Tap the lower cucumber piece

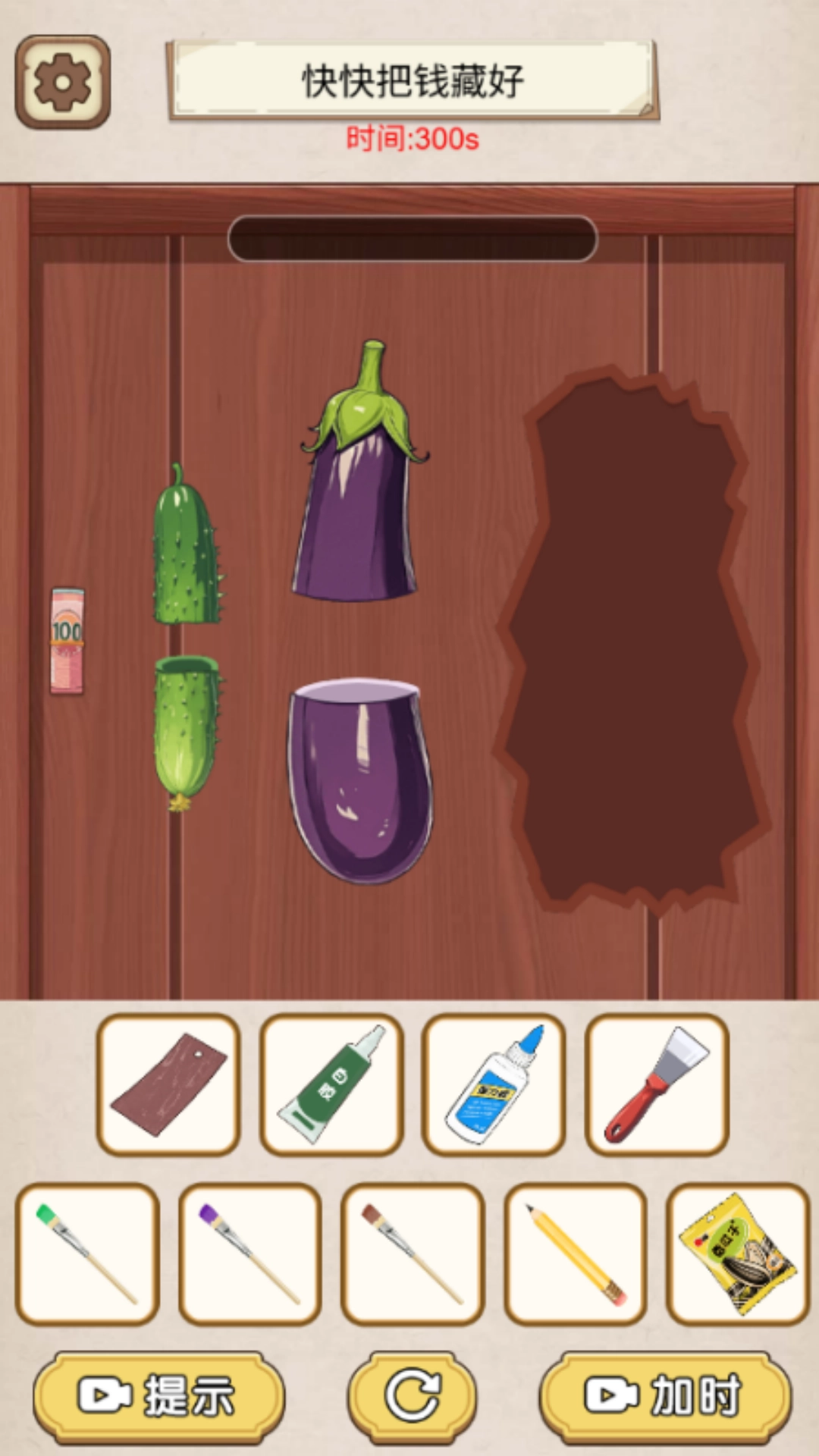pyautogui.click(x=184, y=728)
